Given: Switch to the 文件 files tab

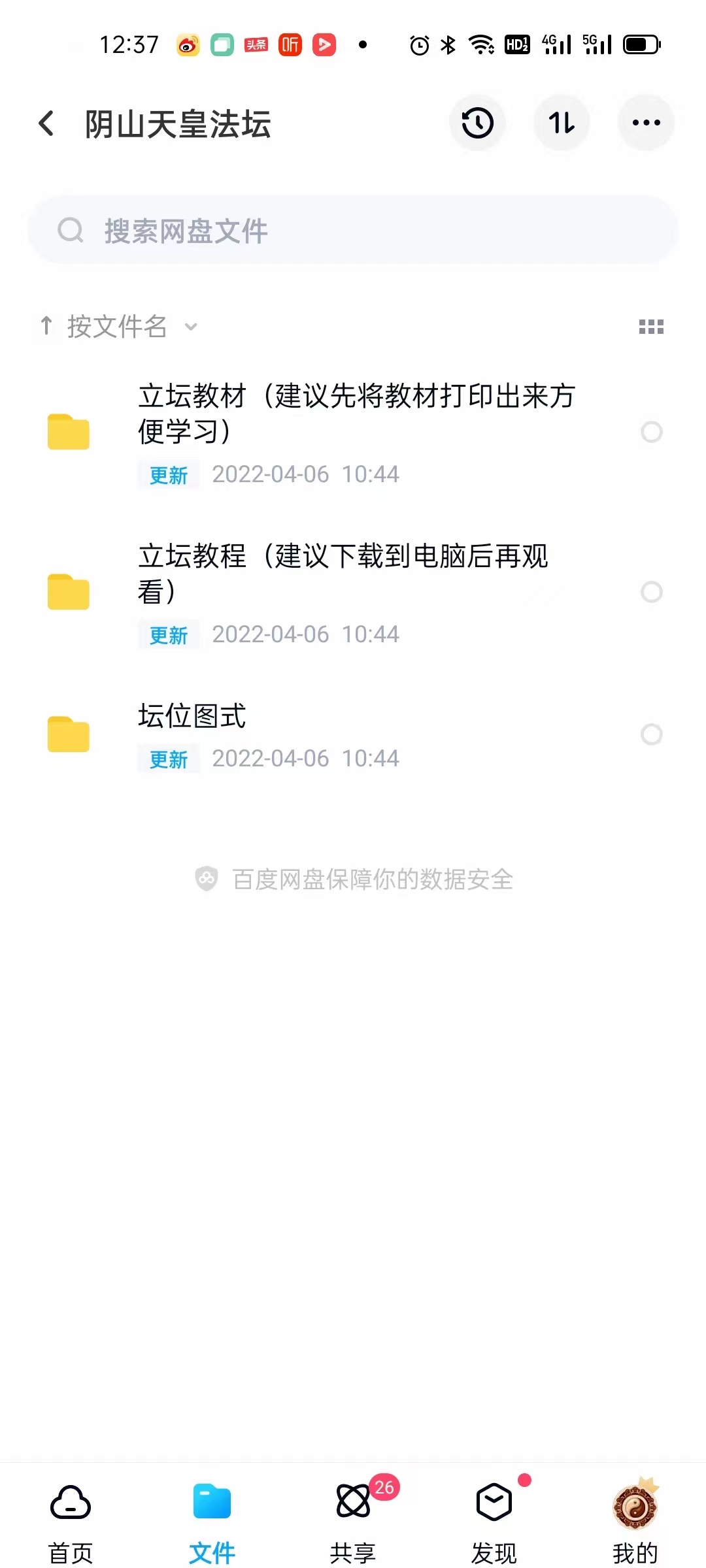Looking at the screenshot, I should (212, 1509).
